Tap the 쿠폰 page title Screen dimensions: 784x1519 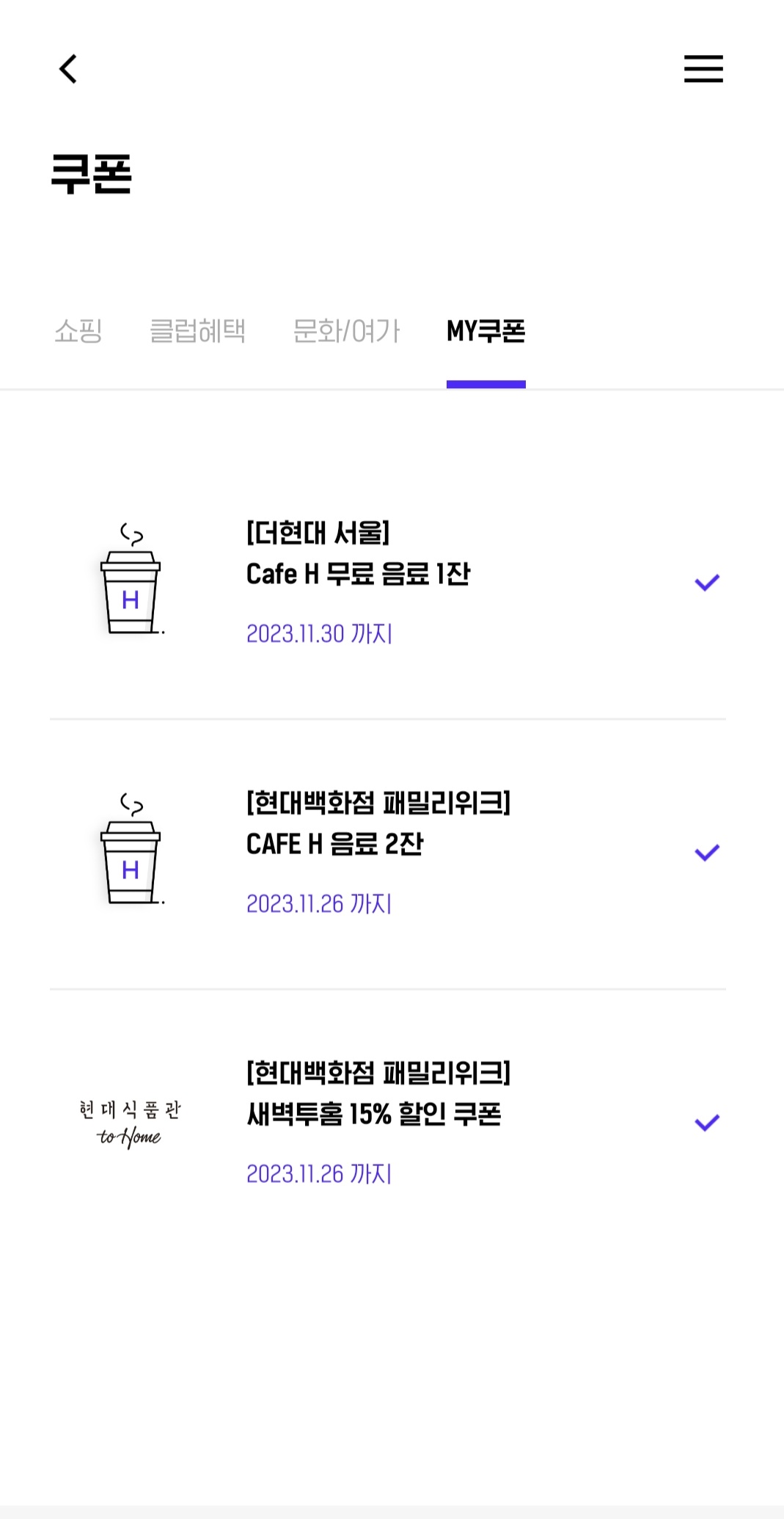88,173
